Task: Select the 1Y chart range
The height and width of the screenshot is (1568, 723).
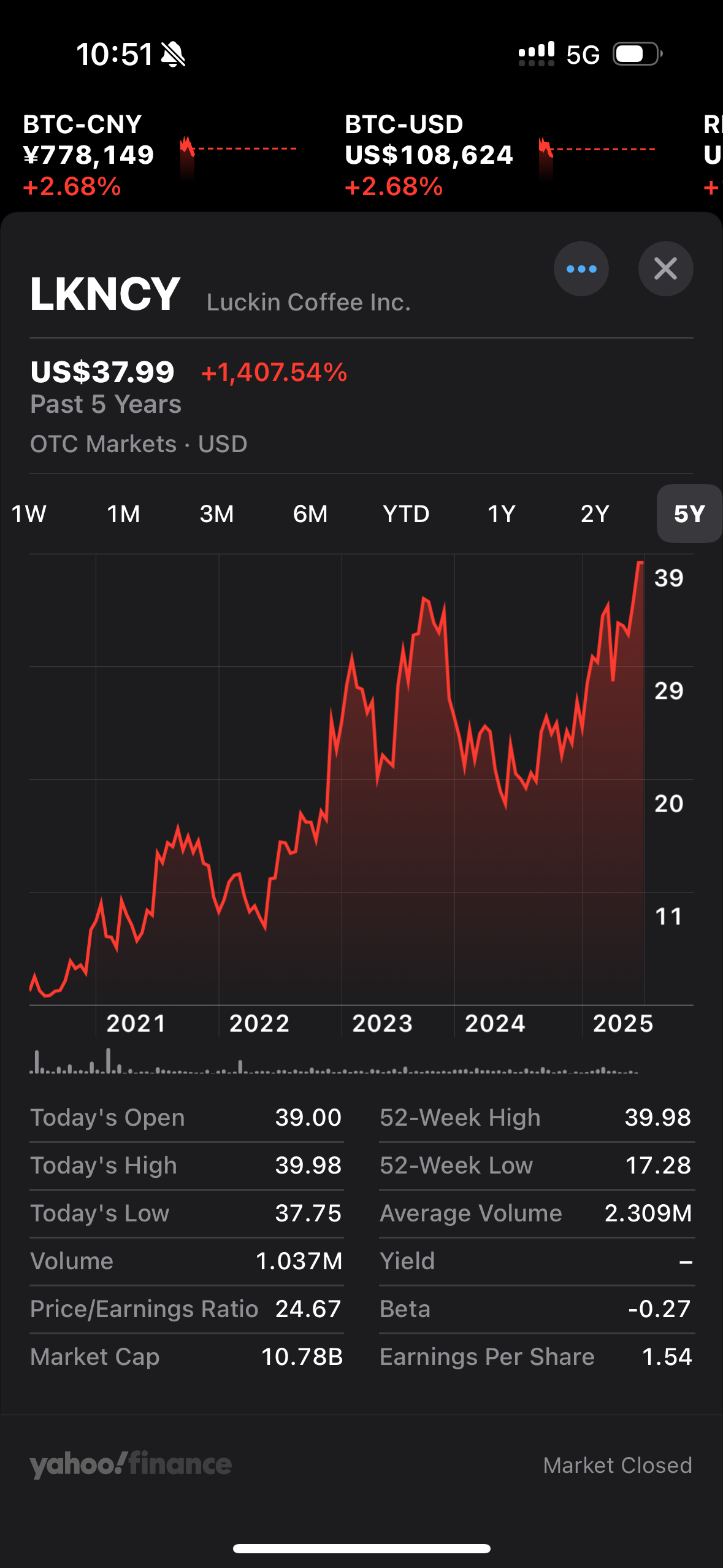Action: coord(501,513)
